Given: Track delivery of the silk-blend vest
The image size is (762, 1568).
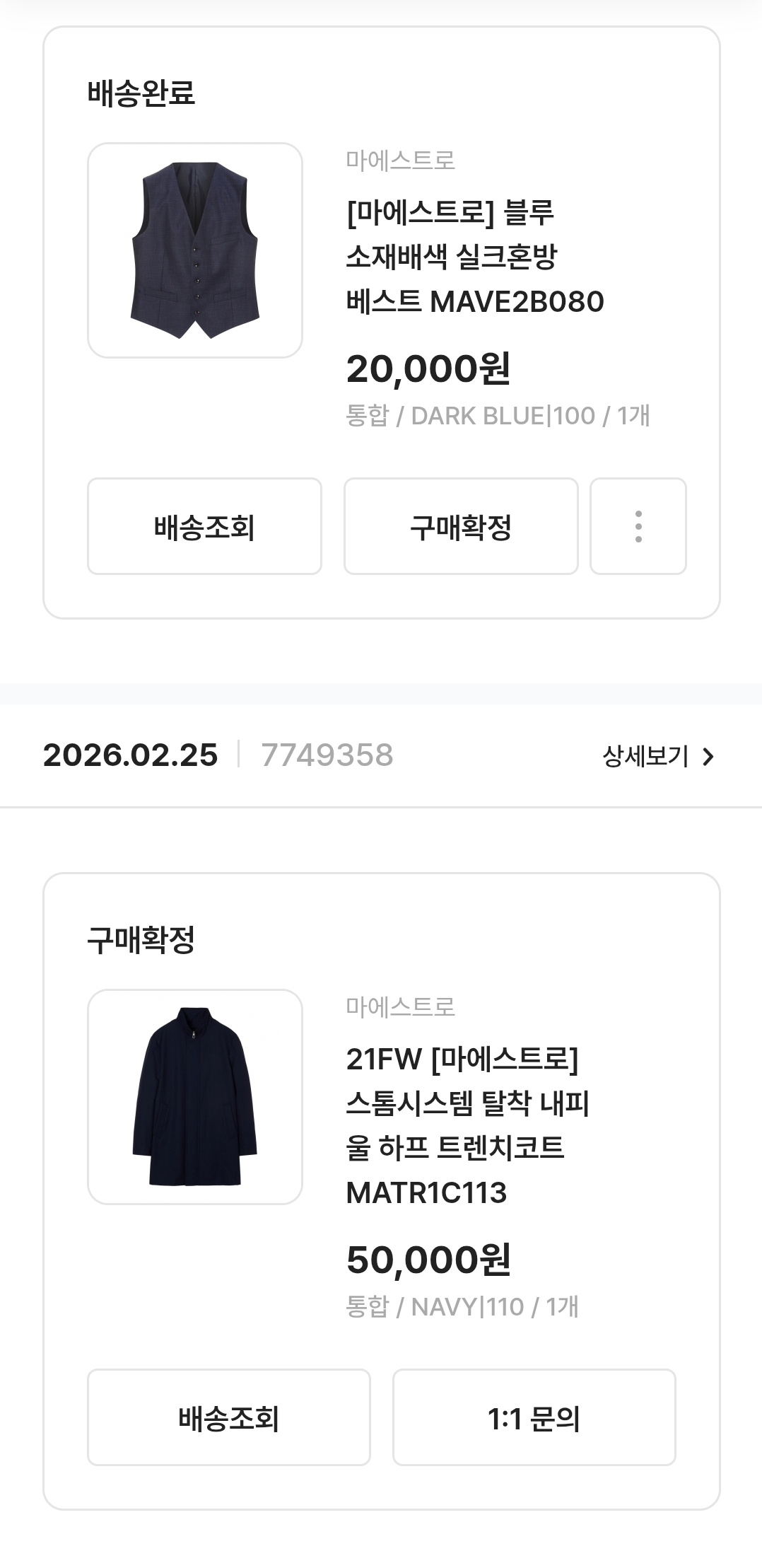Looking at the screenshot, I should pos(204,526).
